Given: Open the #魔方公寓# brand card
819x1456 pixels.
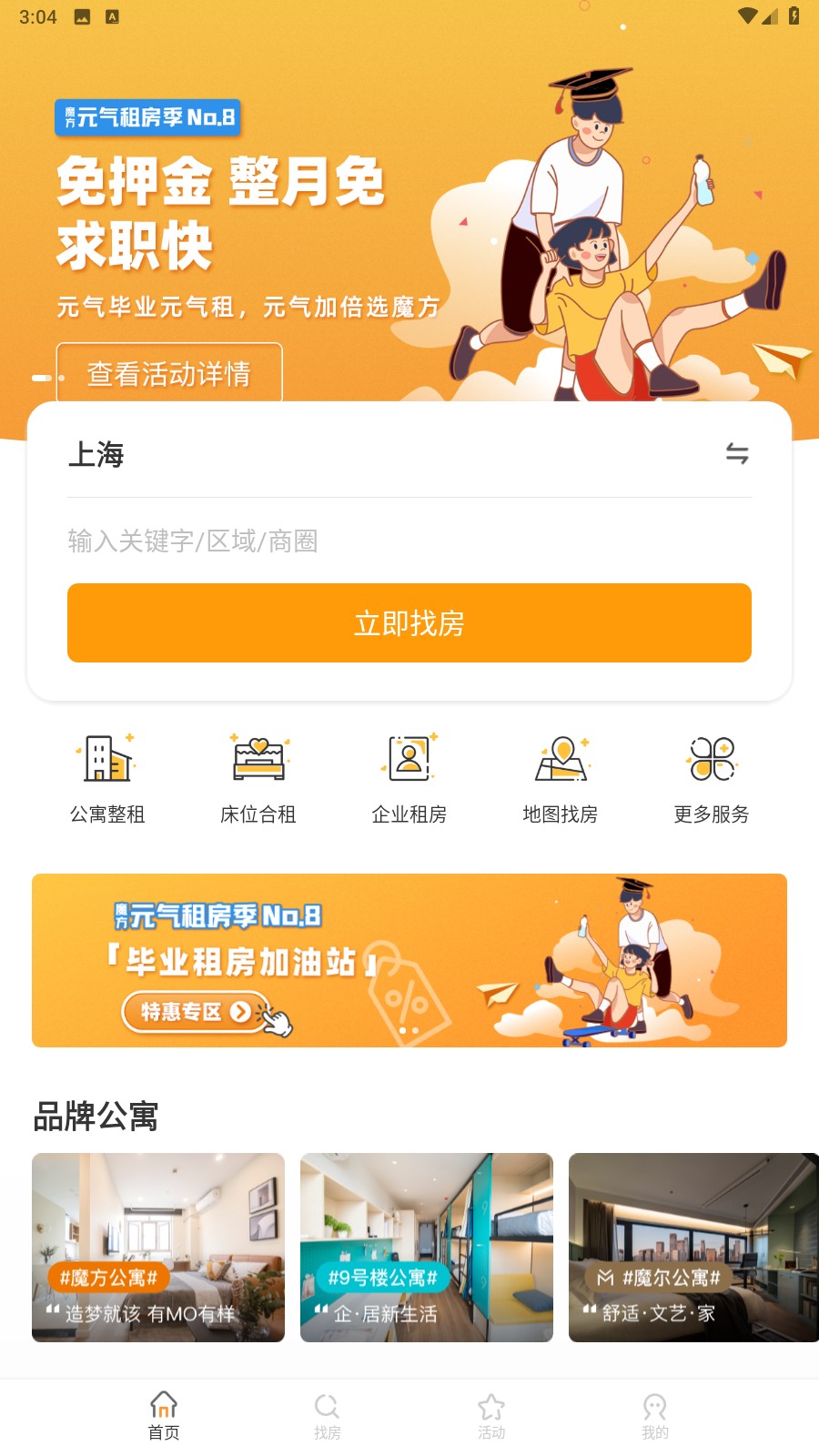Looking at the screenshot, I should coord(158,1247).
